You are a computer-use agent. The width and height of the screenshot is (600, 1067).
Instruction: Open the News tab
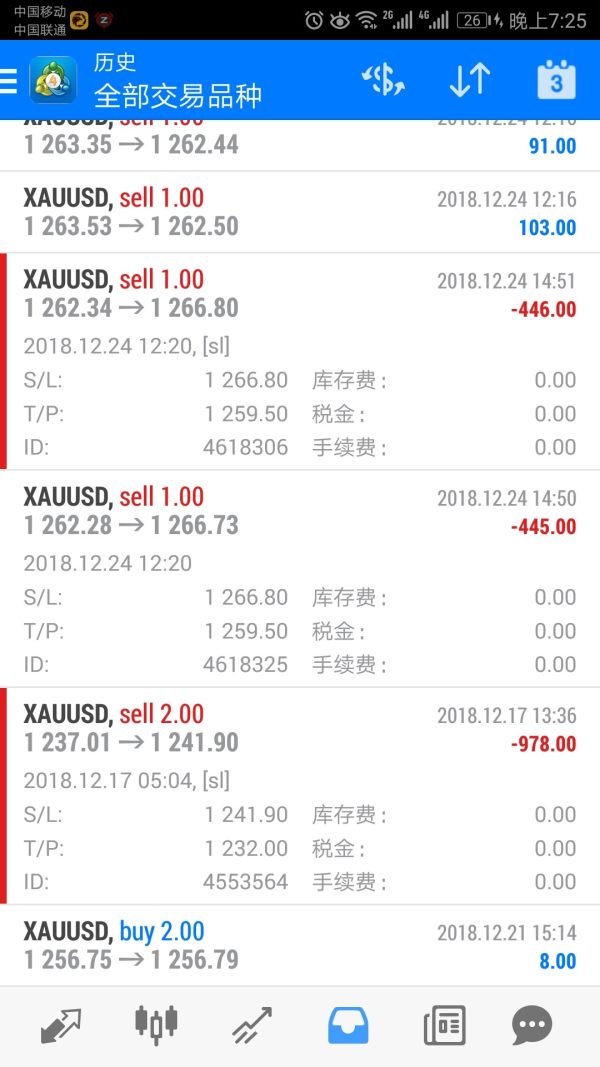pyautogui.click(x=445, y=1025)
